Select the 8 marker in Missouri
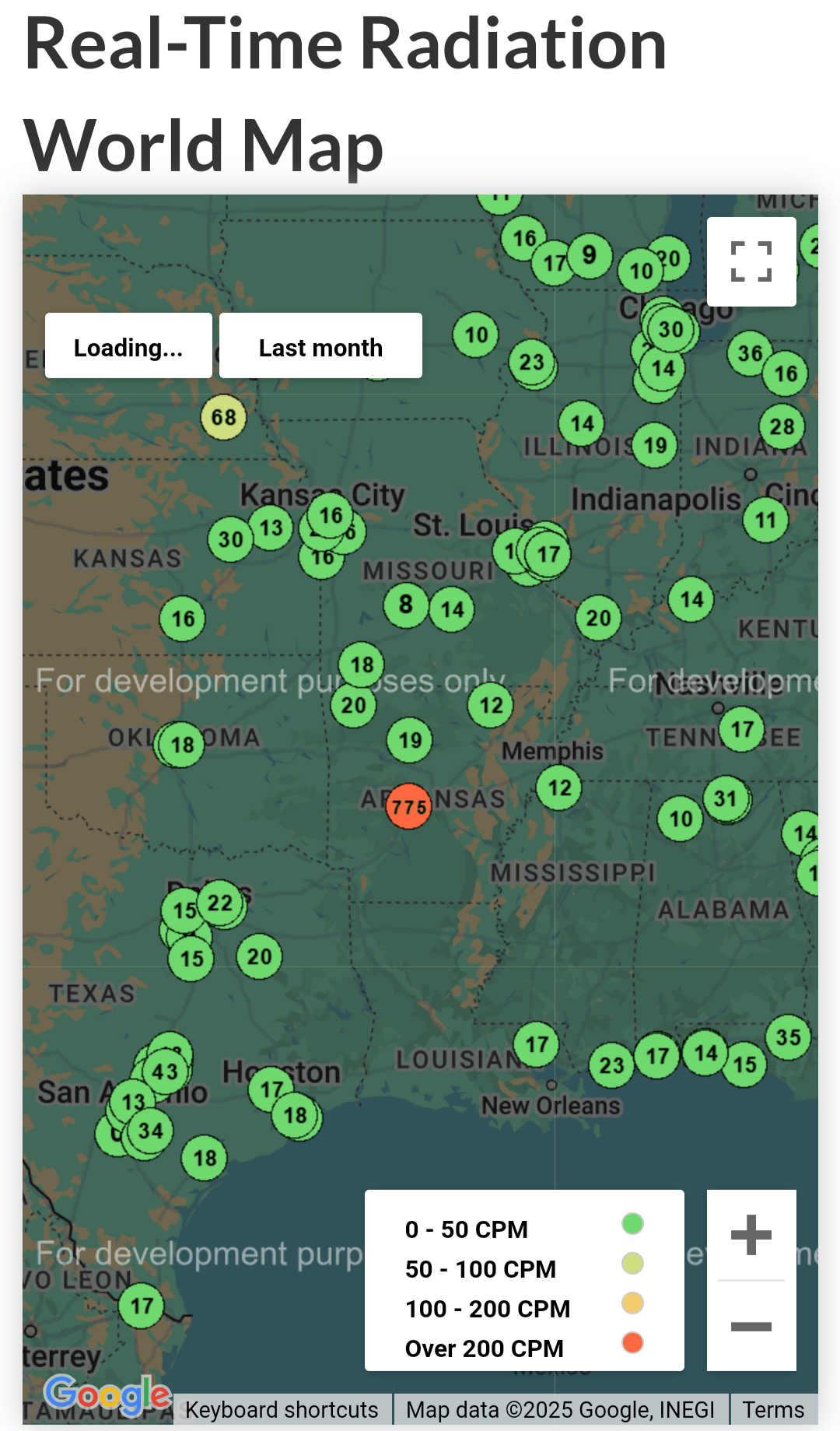 pyautogui.click(x=405, y=604)
